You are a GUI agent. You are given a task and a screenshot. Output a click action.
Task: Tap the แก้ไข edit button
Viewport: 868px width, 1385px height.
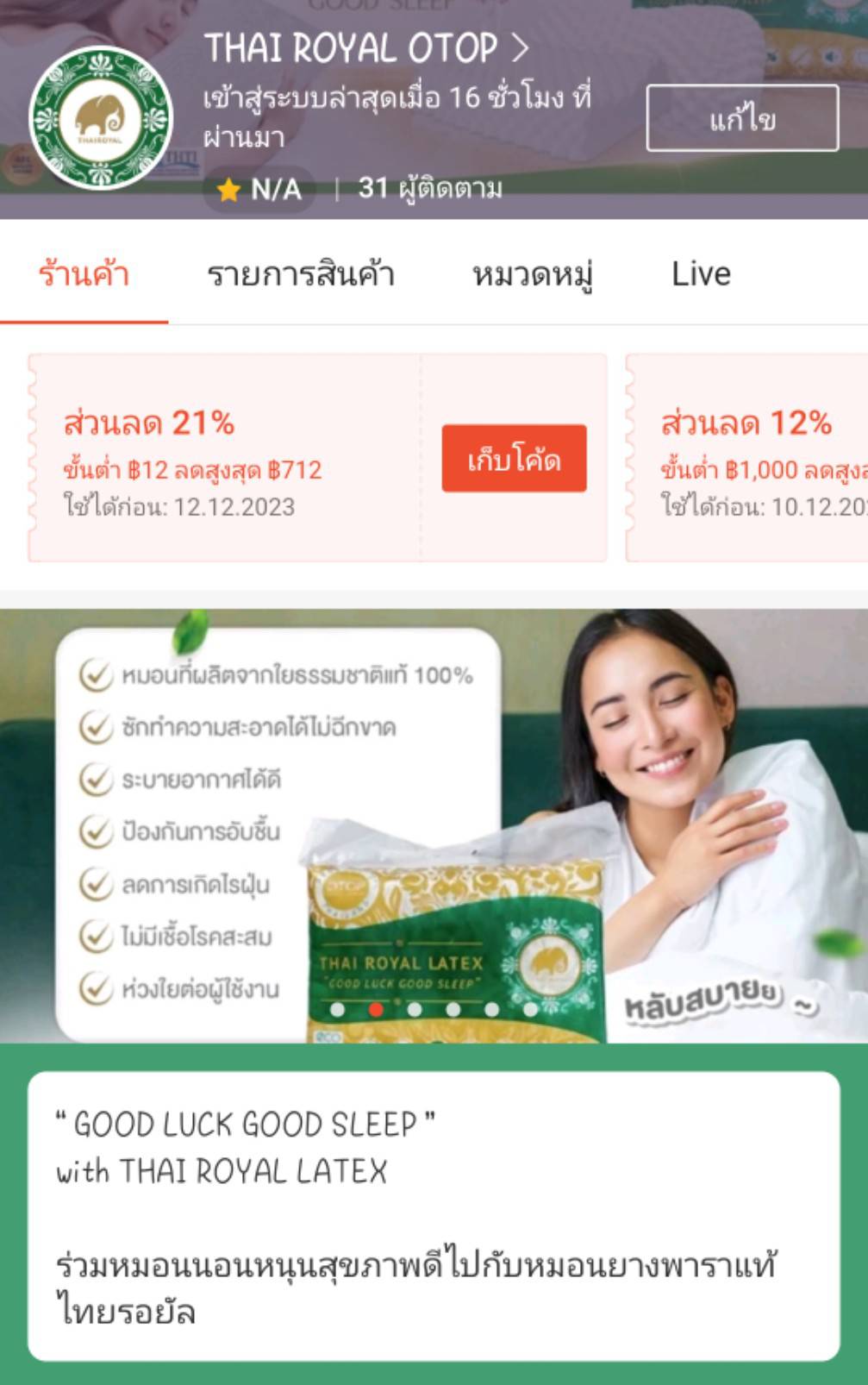(742, 118)
